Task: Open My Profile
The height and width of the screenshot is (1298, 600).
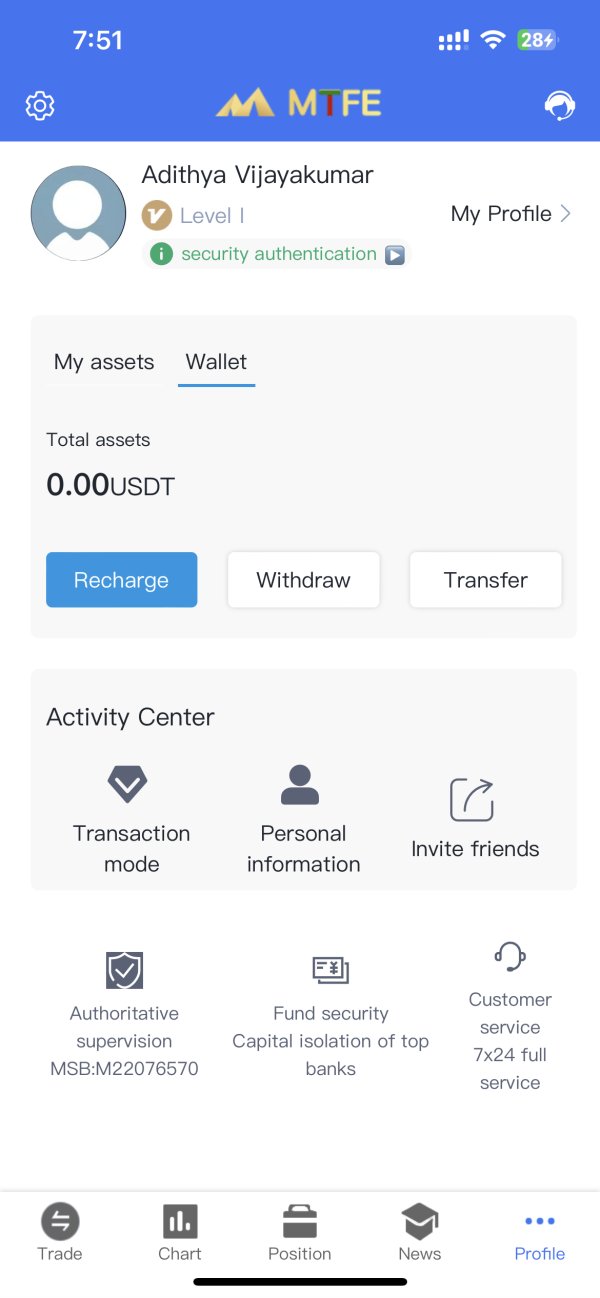Action: (x=511, y=214)
